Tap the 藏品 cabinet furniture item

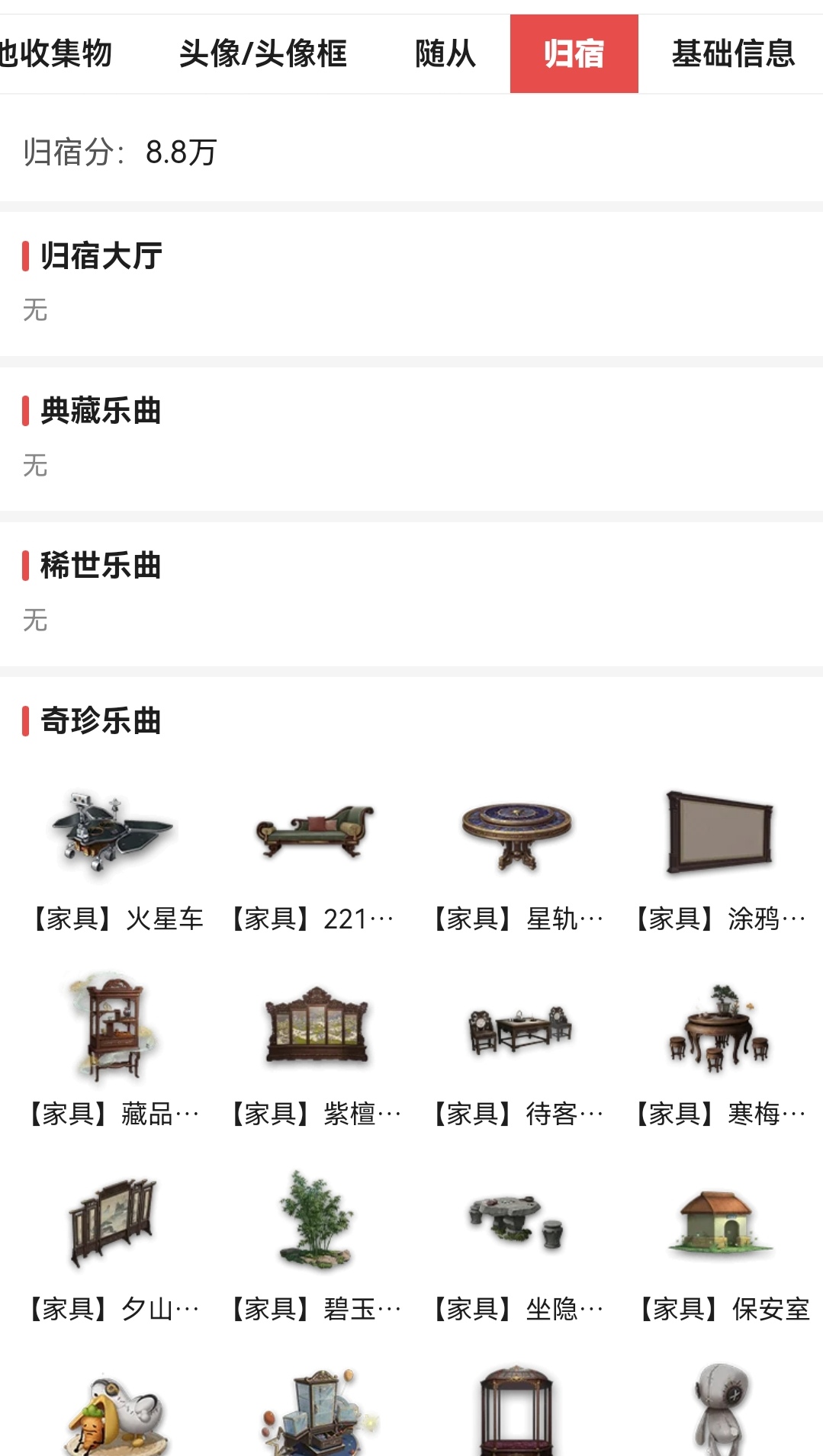[114, 1050]
